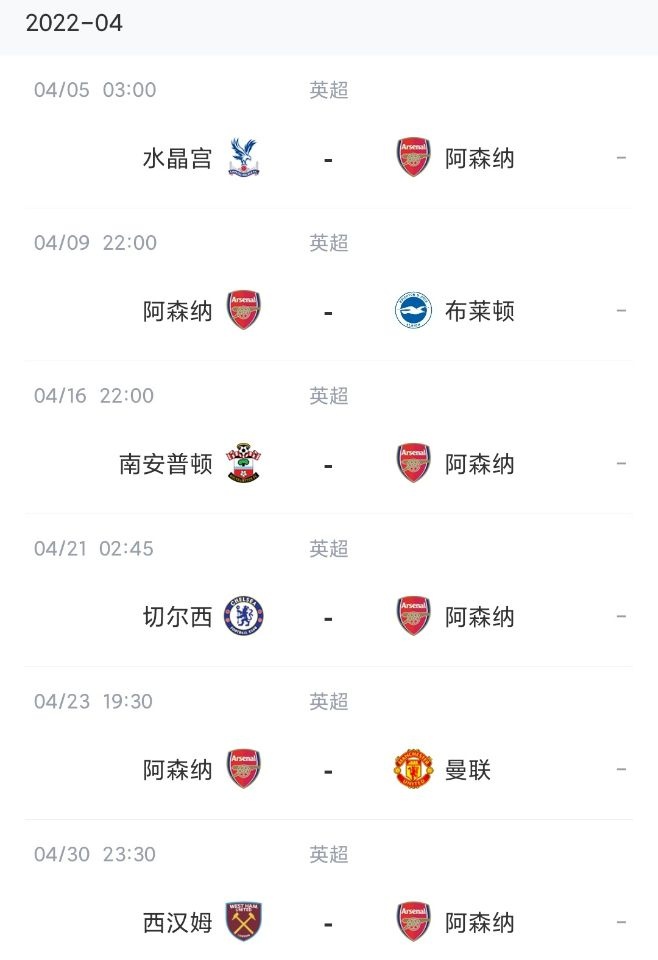View the West Ham vs Arsenal match
The width and height of the screenshot is (658, 960).
click(329, 890)
